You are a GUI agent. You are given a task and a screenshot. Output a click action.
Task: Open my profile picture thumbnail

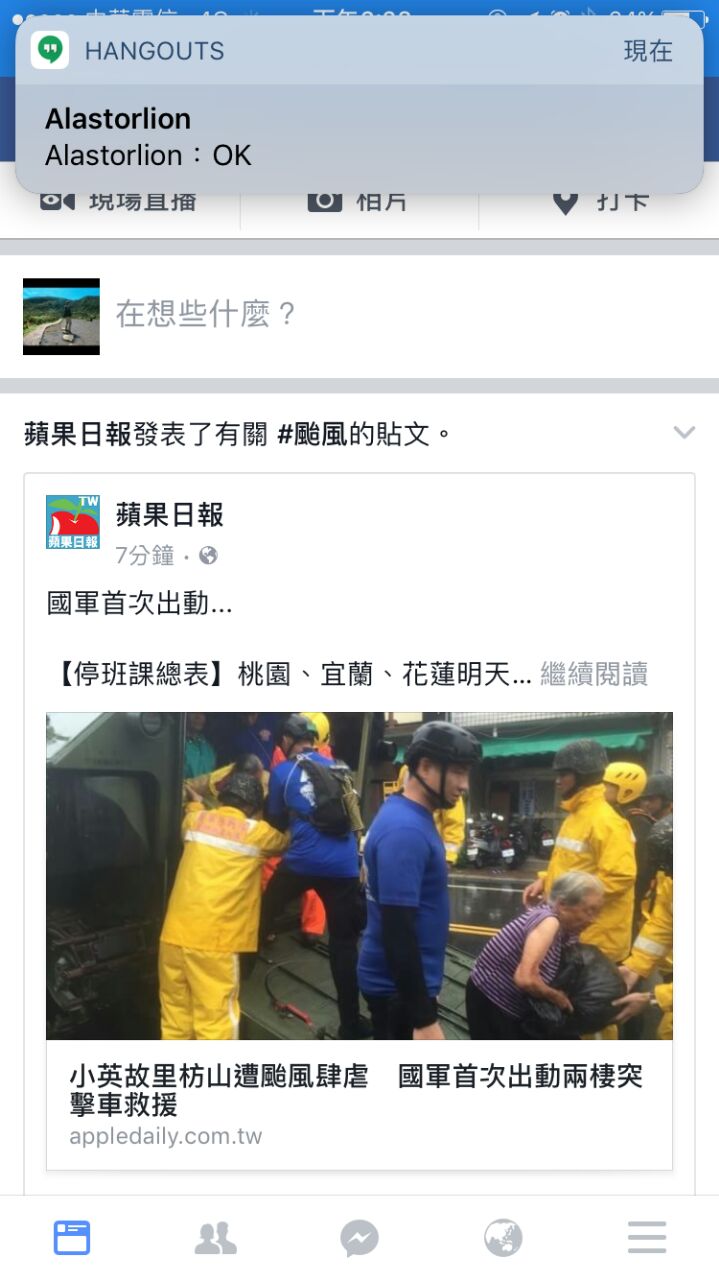click(x=61, y=316)
